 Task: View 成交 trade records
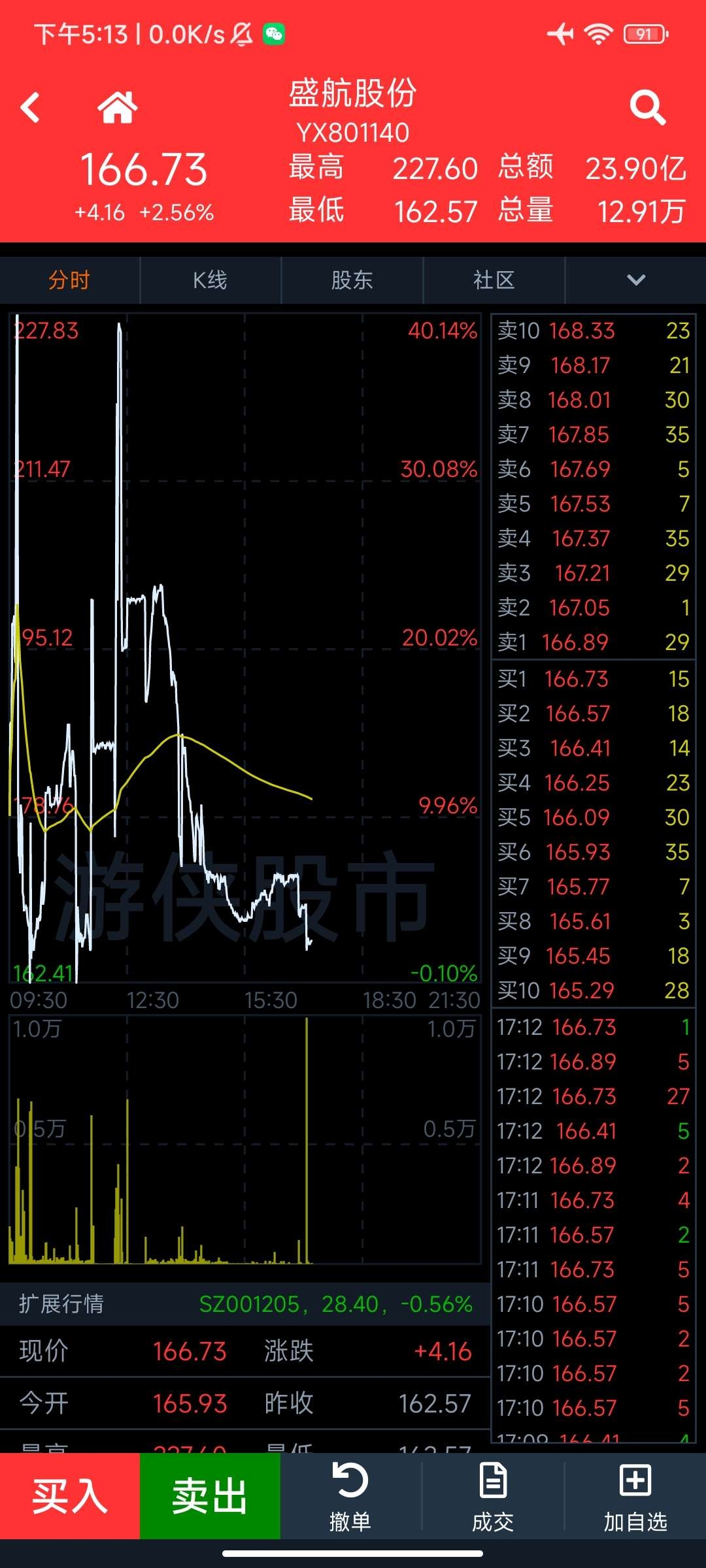[493, 1496]
